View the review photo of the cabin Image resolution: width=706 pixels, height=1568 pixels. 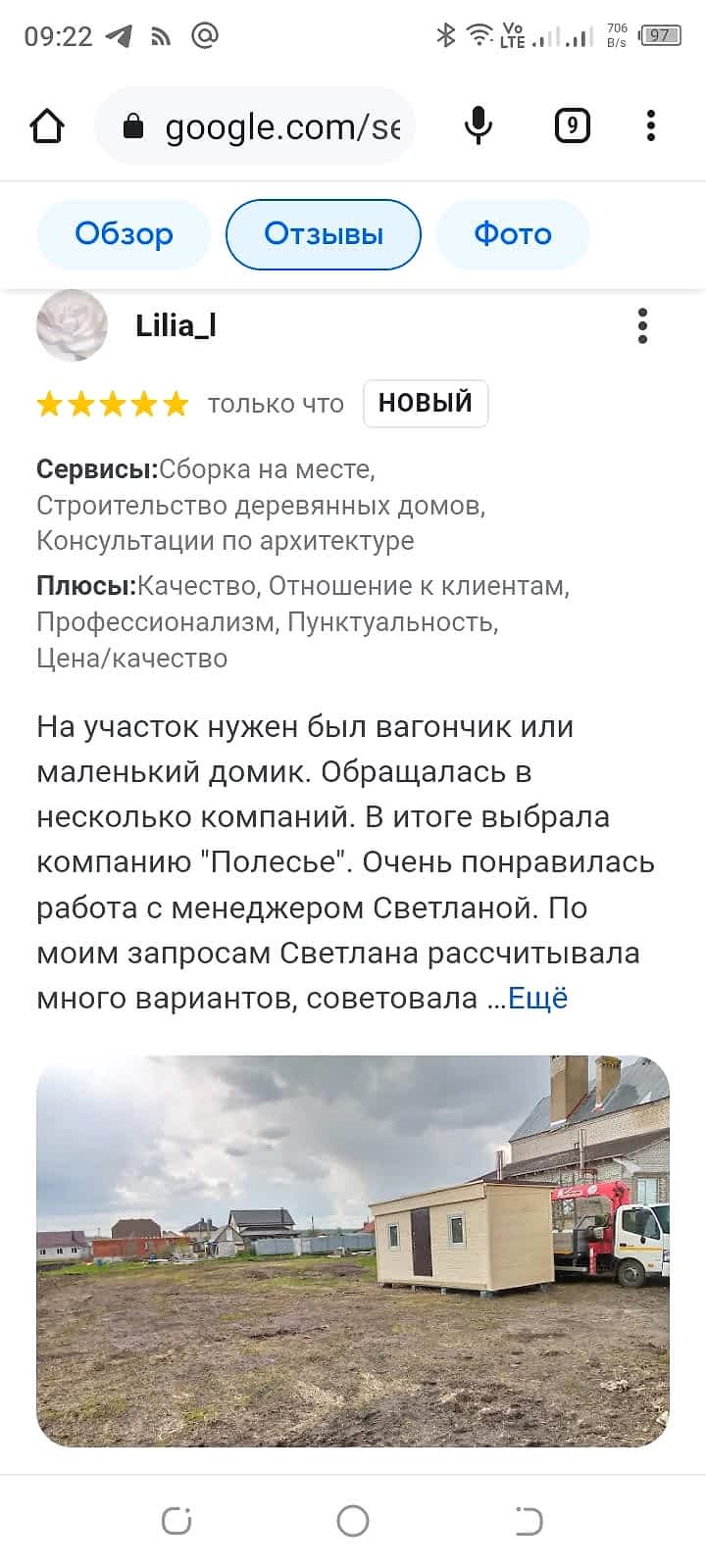pos(353,1250)
